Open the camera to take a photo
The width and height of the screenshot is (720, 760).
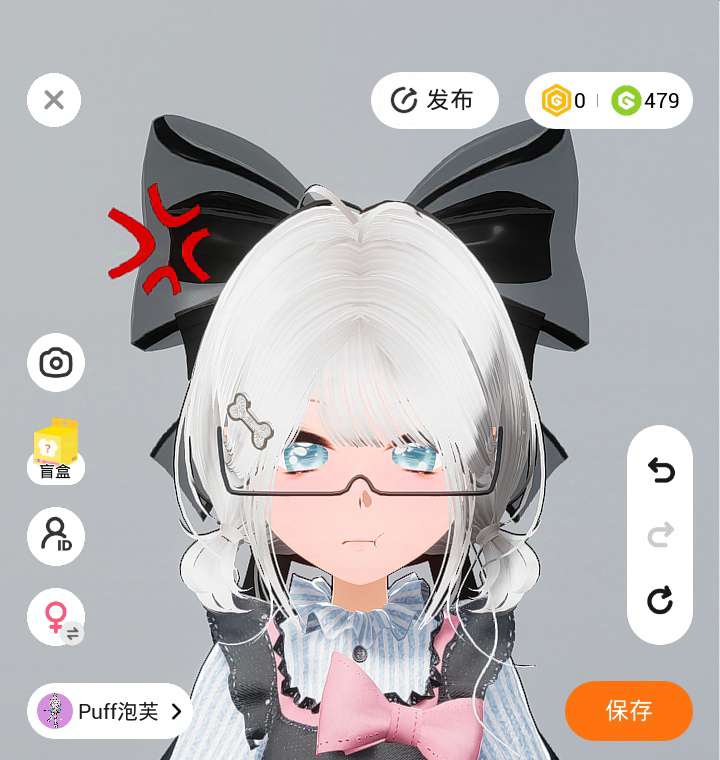pyautogui.click(x=56, y=362)
